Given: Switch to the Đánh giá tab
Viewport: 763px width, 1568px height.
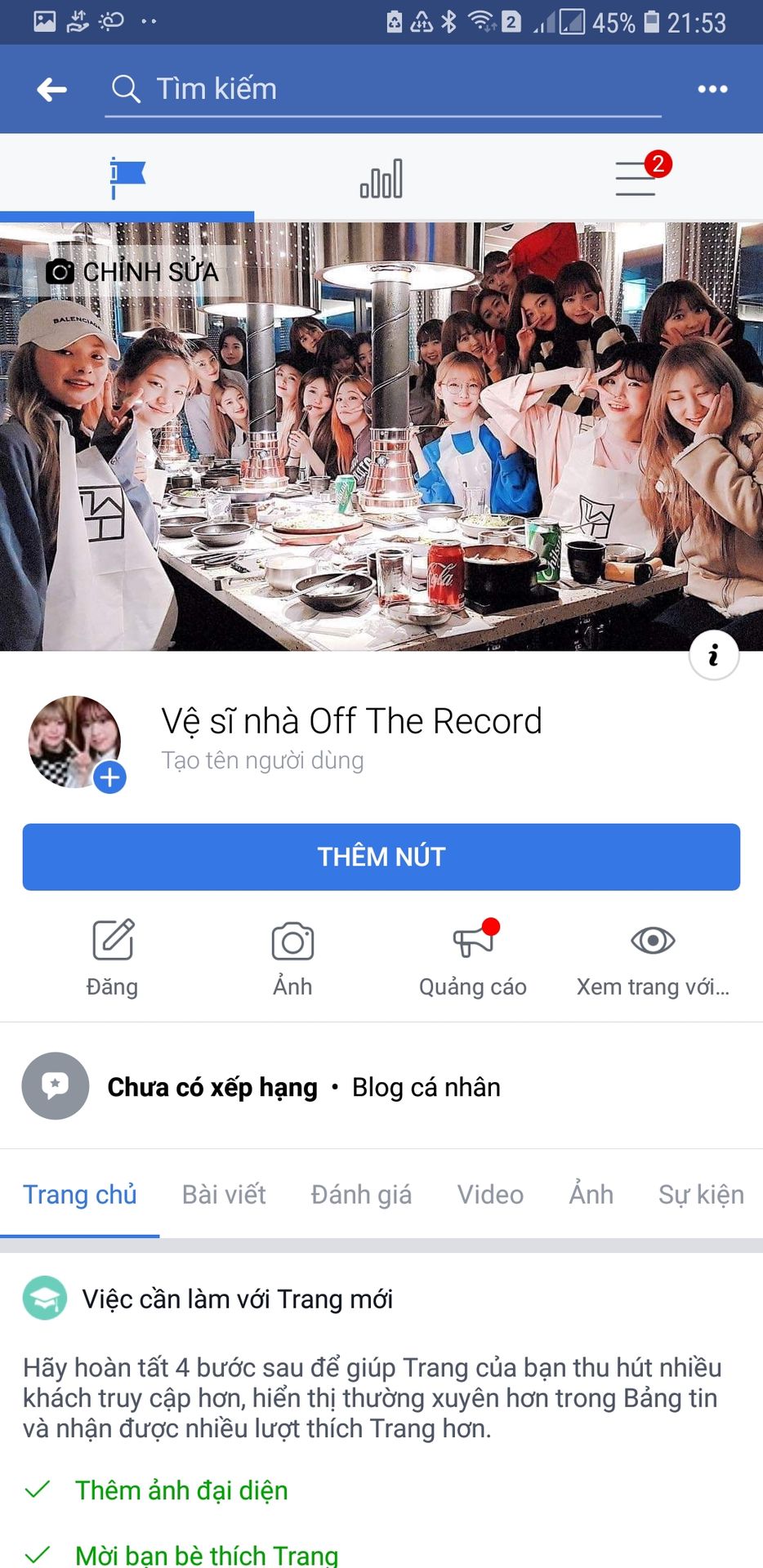Looking at the screenshot, I should [361, 1195].
